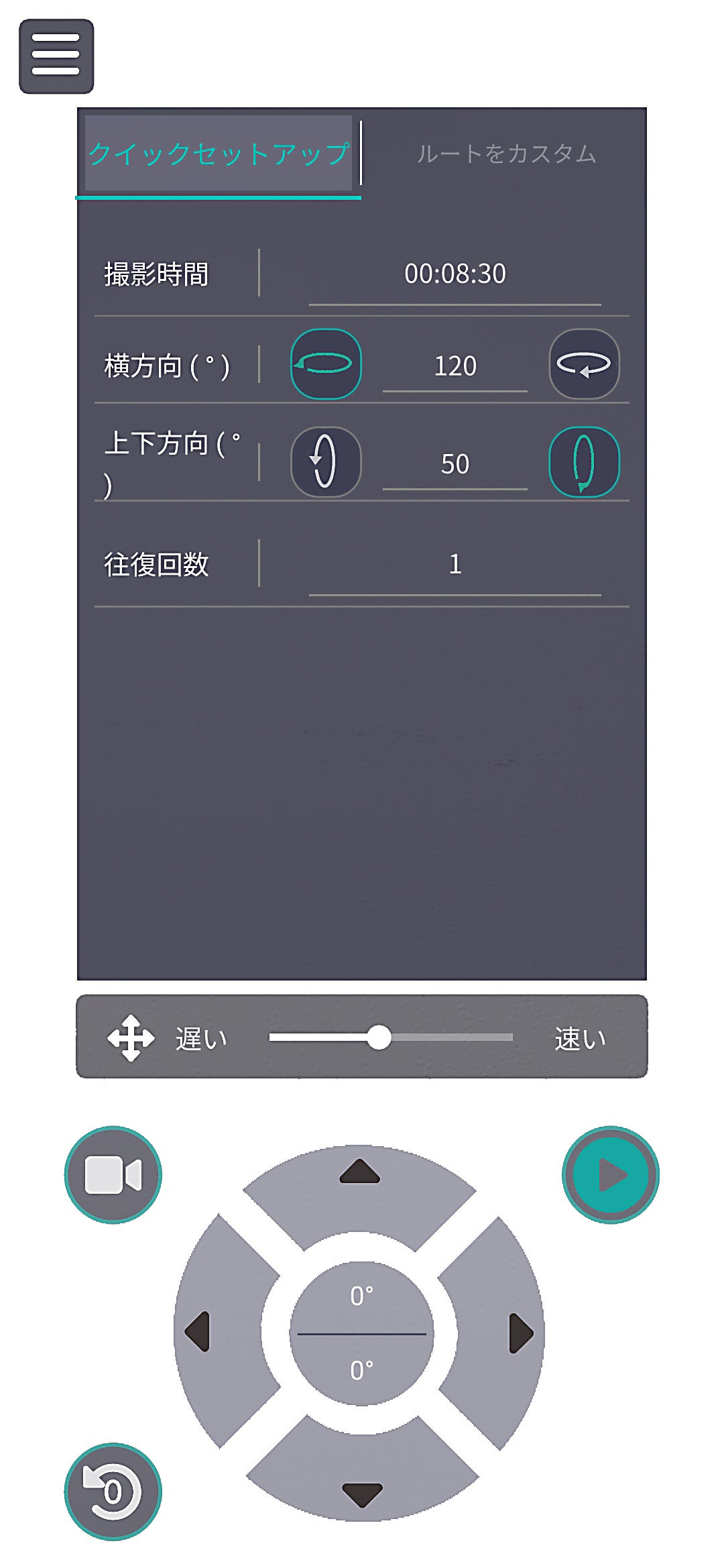
Task: Select clockwise horizontal rotation
Action: click(584, 364)
